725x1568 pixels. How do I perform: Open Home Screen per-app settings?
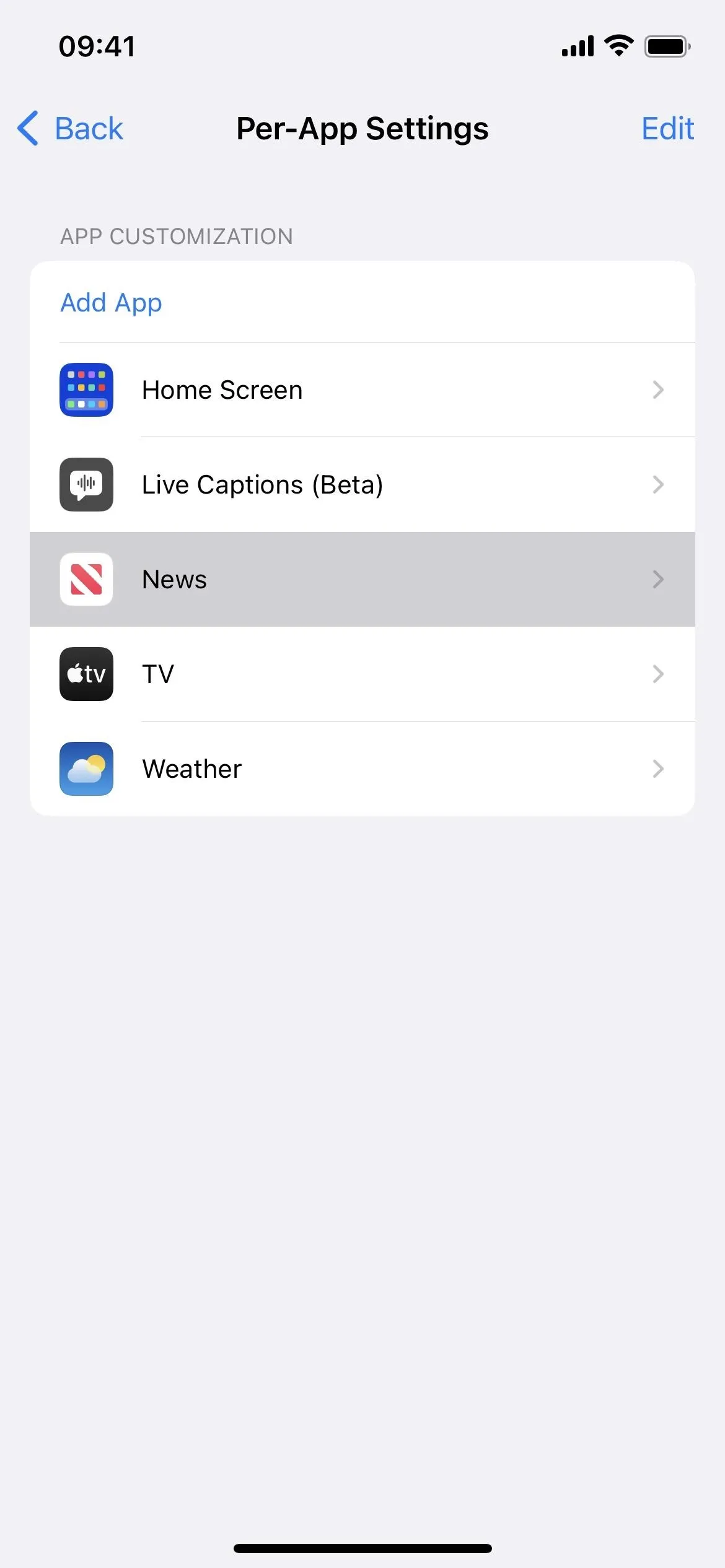pos(362,390)
